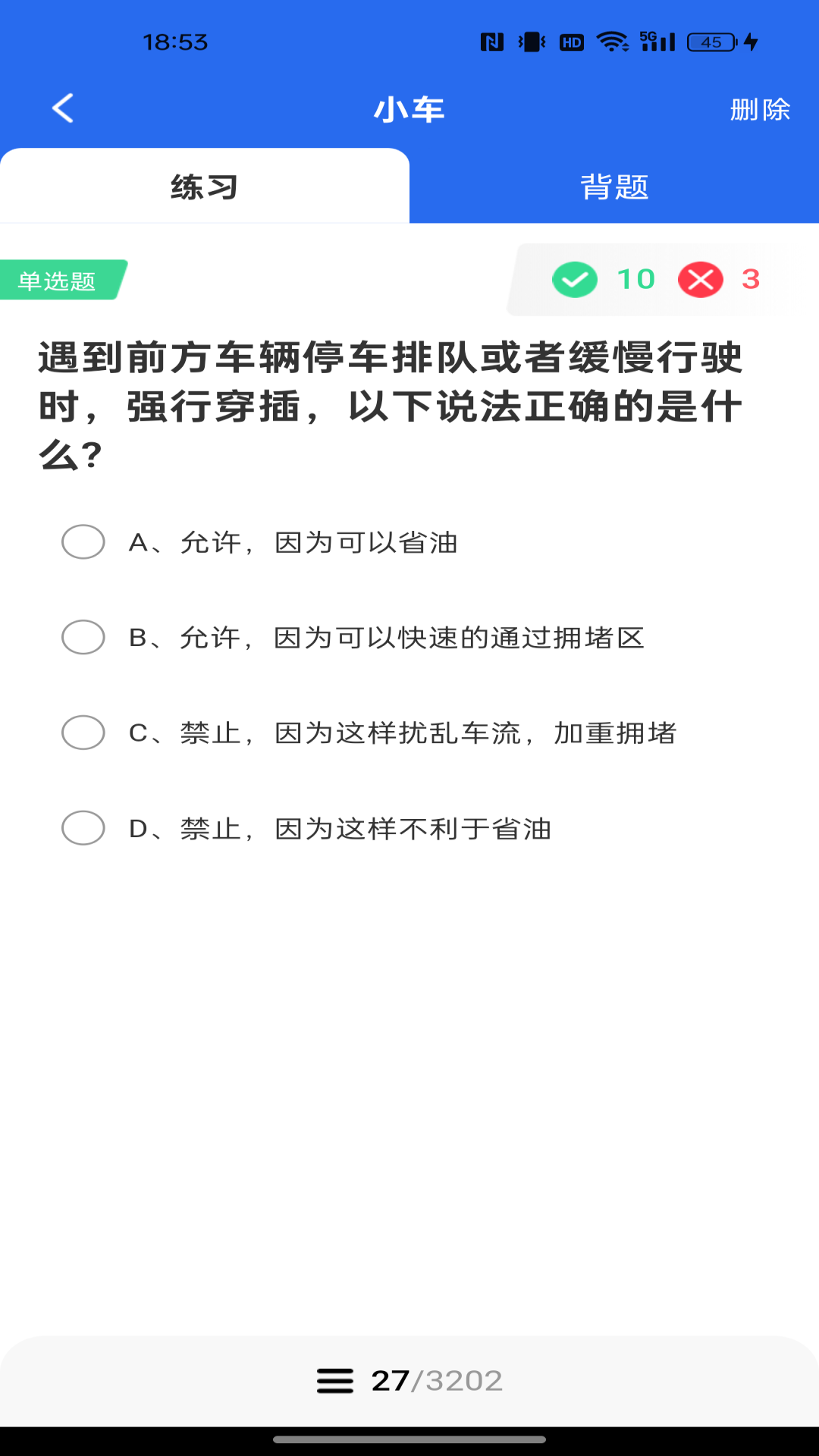Switch to the 背题 tab

coord(614,186)
